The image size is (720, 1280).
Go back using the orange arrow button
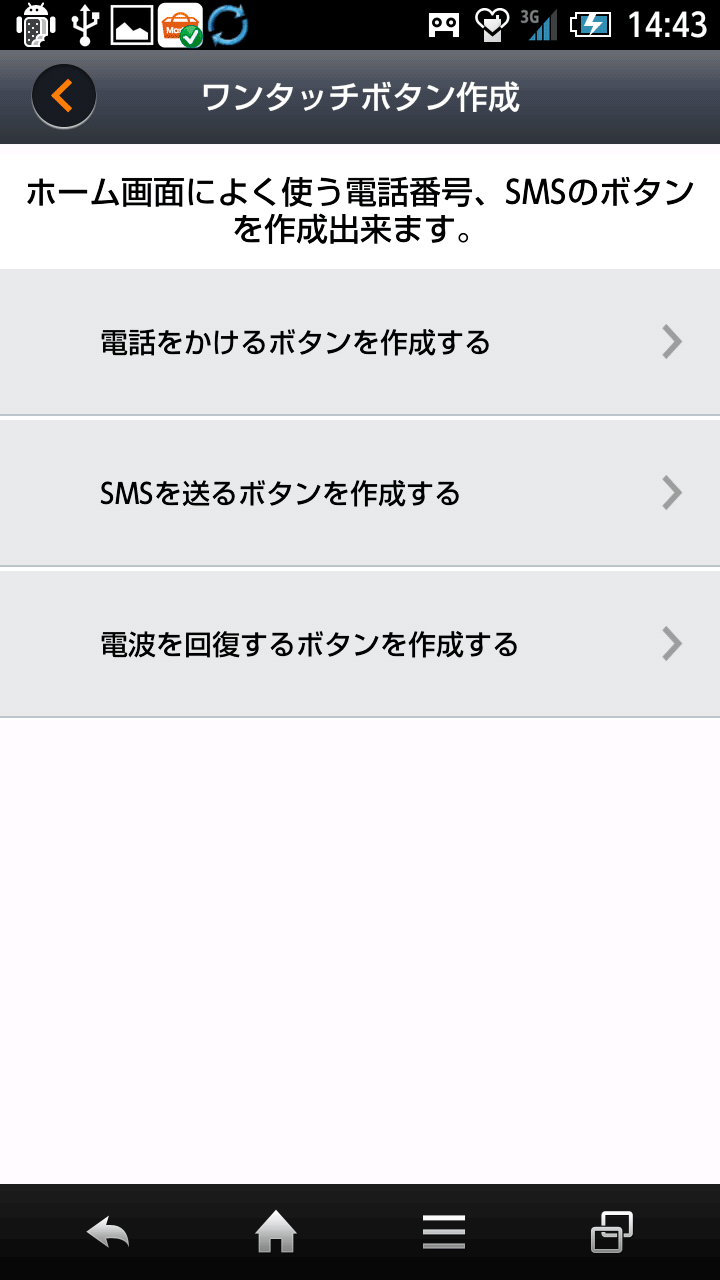[x=63, y=97]
